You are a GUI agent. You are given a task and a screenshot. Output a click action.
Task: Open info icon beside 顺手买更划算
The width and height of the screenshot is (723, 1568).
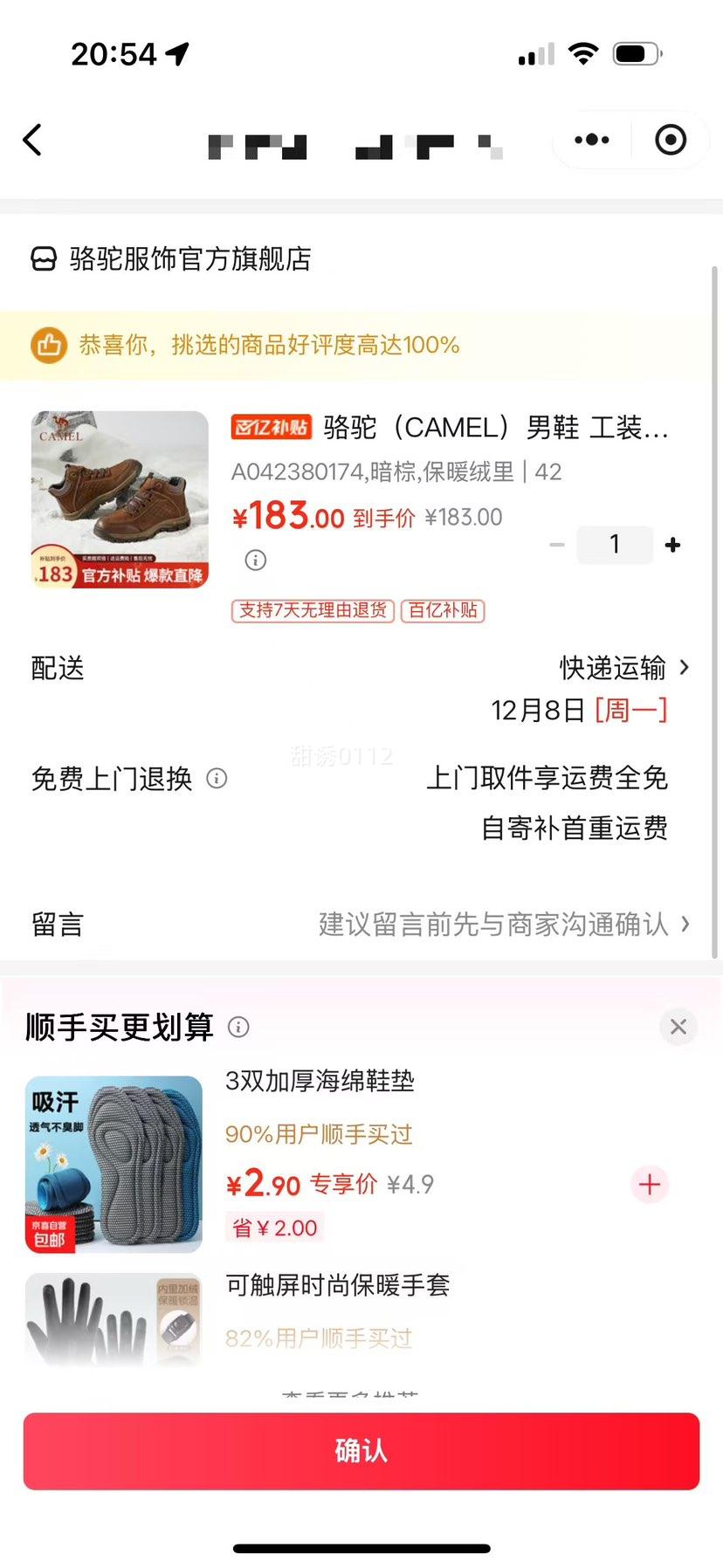[x=239, y=1028]
